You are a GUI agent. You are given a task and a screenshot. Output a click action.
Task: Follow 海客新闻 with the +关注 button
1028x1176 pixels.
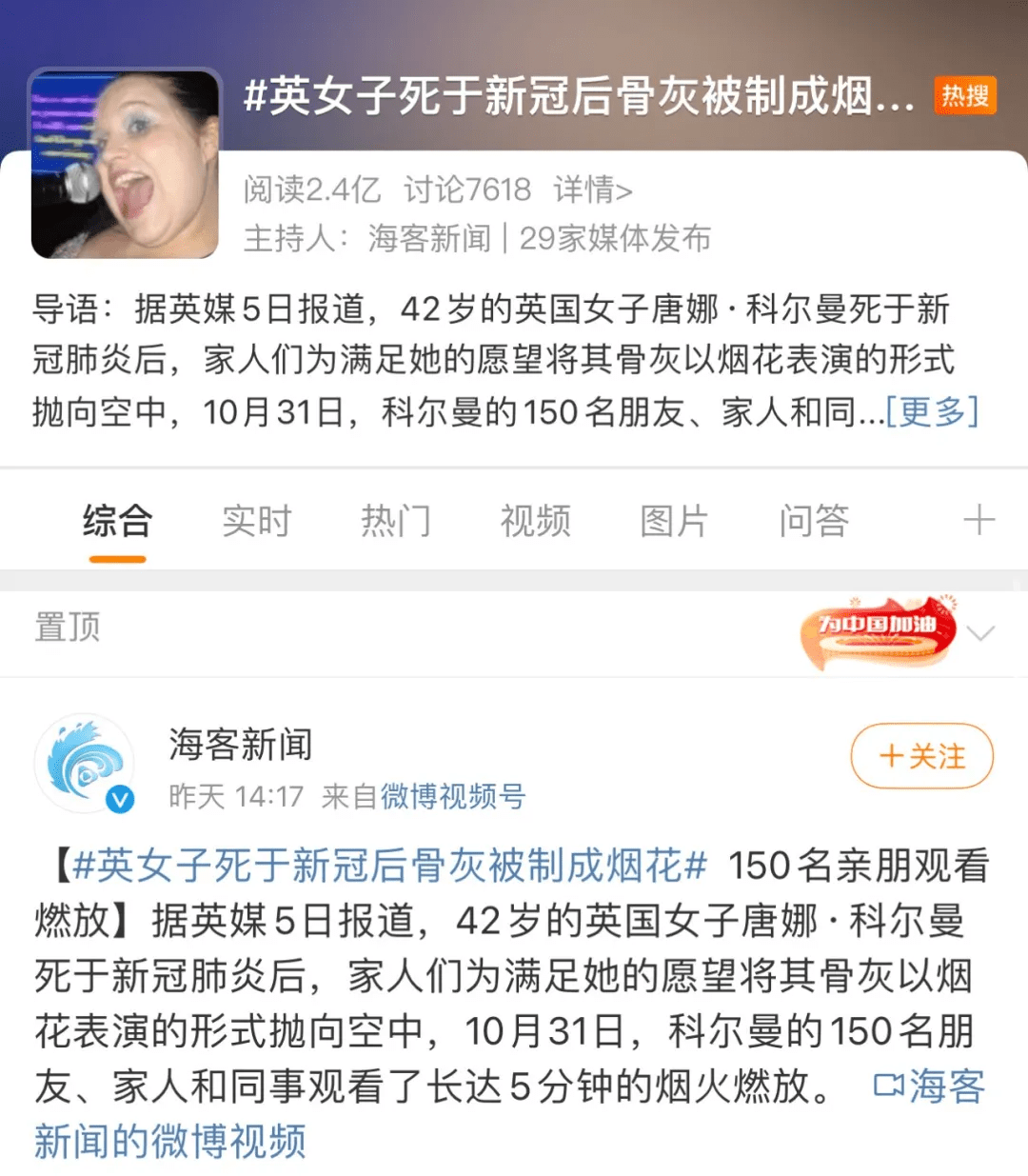point(921,756)
